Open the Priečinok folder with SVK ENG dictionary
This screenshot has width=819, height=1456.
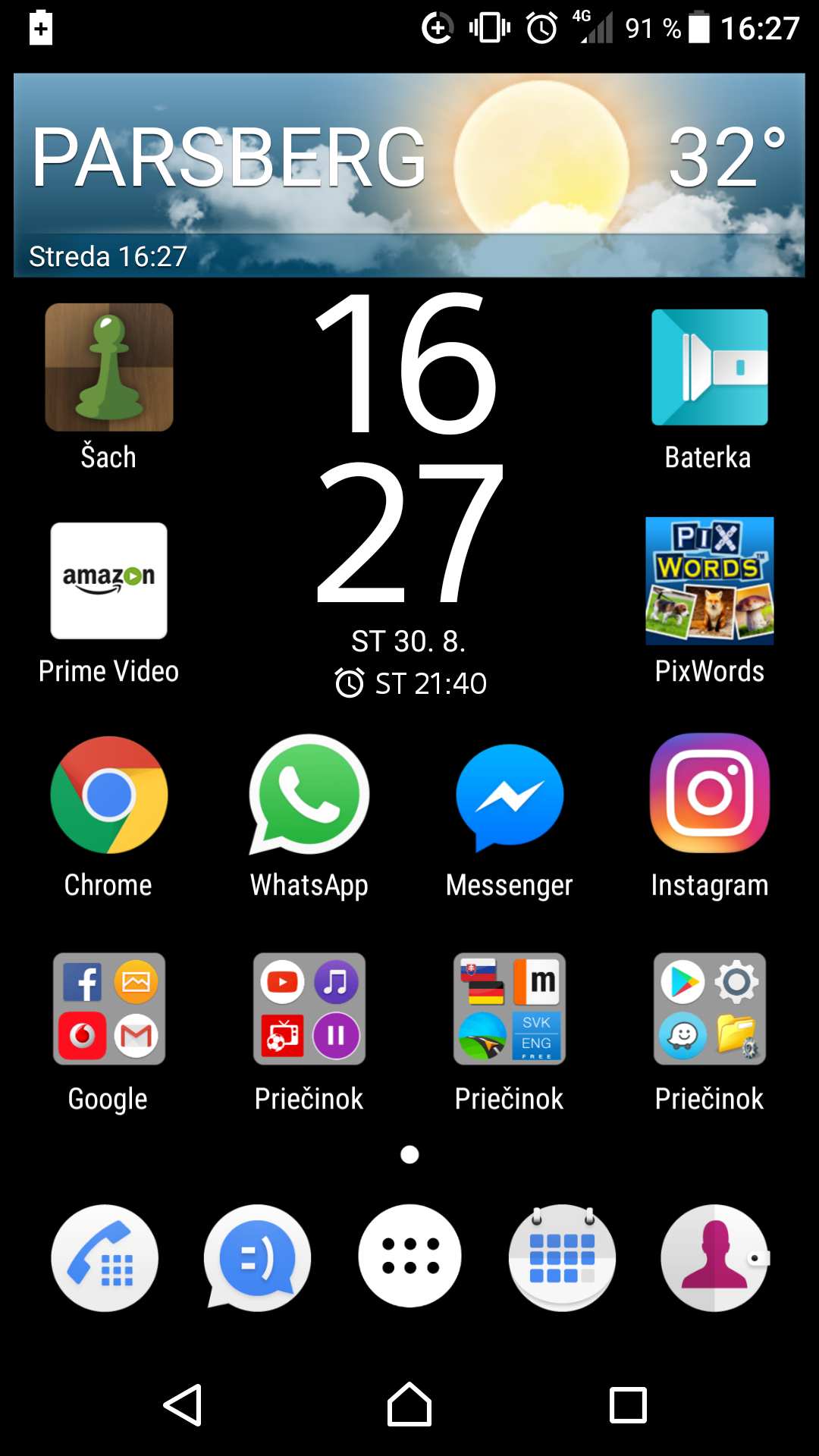click(x=510, y=1009)
